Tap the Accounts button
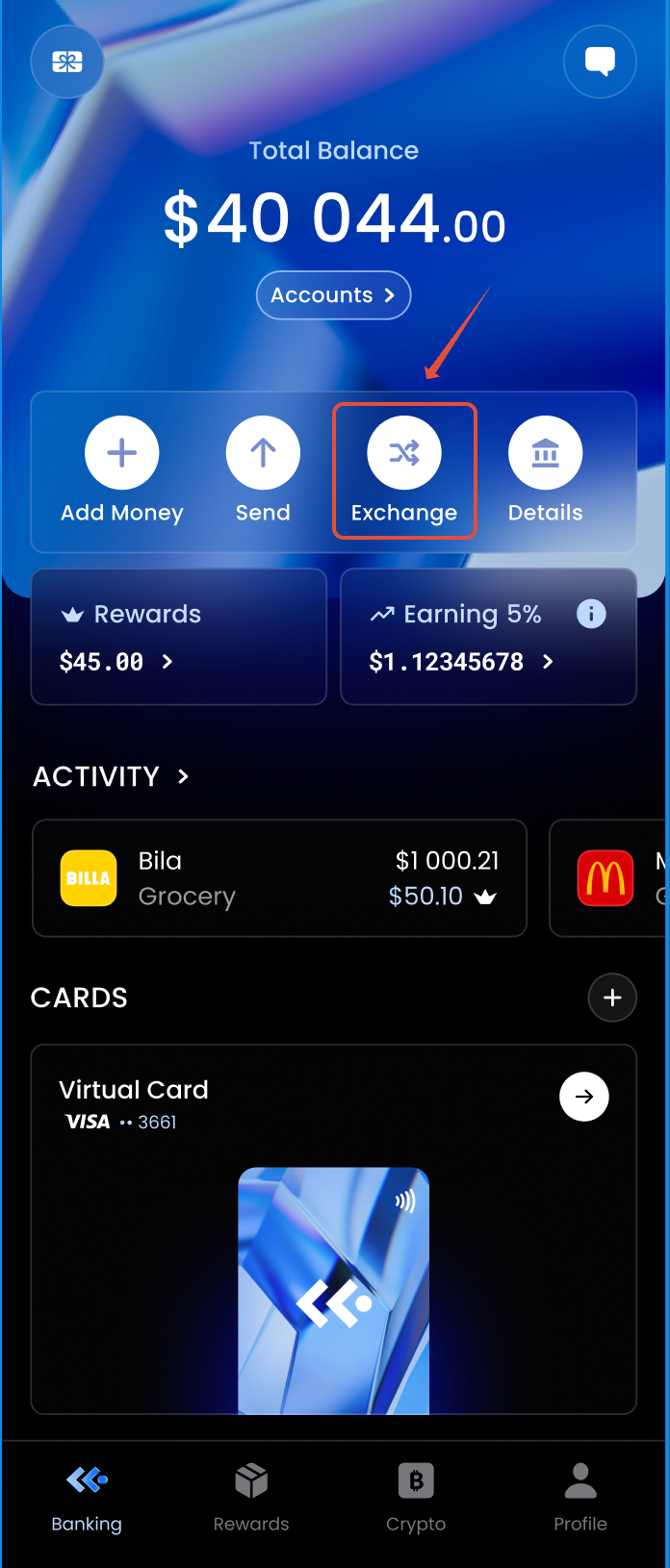Screen dimensions: 670x1568 [x=333, y=295]
